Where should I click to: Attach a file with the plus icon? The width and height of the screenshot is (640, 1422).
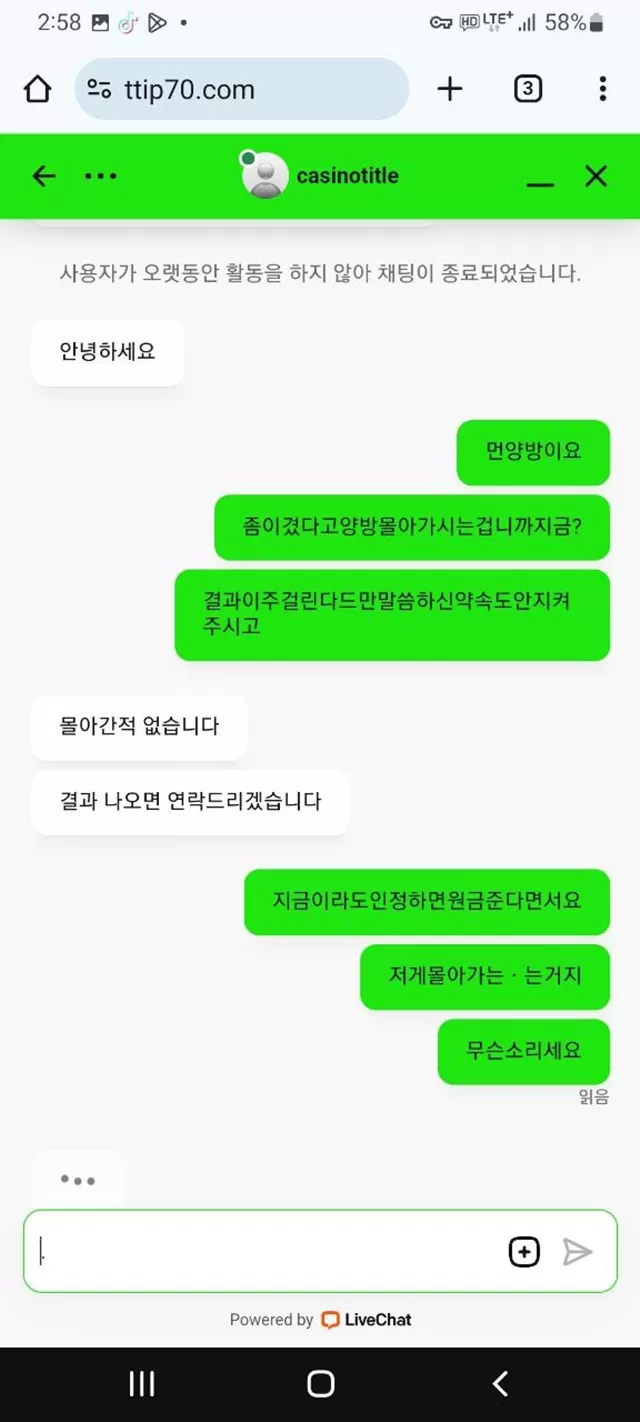click(524, 1252)
